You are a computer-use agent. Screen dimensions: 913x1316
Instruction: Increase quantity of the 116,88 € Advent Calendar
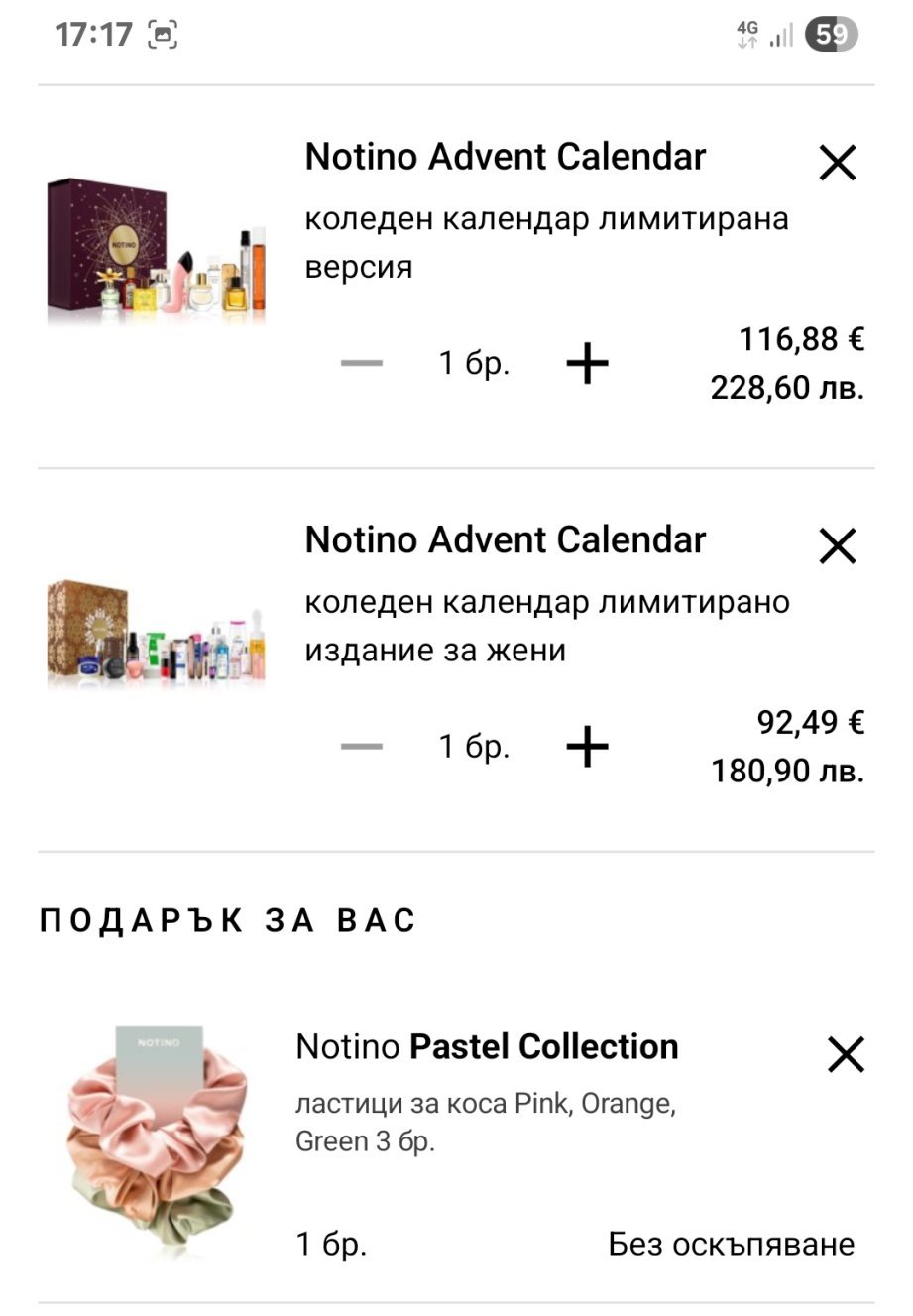(x=587, y=364)
